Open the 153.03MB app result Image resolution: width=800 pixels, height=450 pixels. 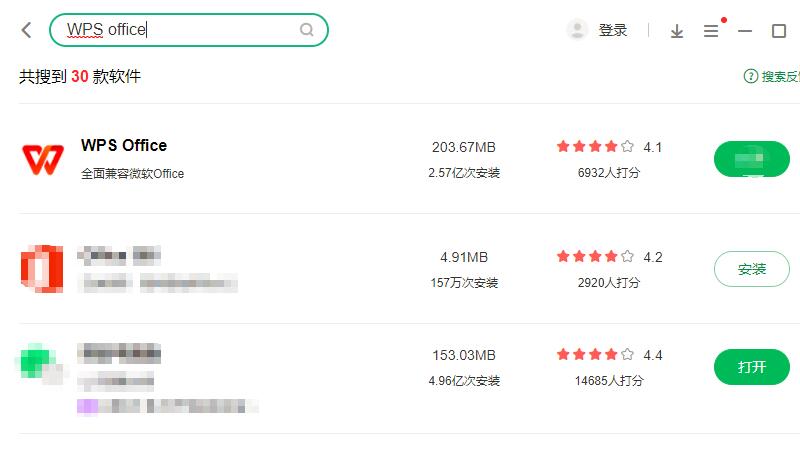pos(120,353)
